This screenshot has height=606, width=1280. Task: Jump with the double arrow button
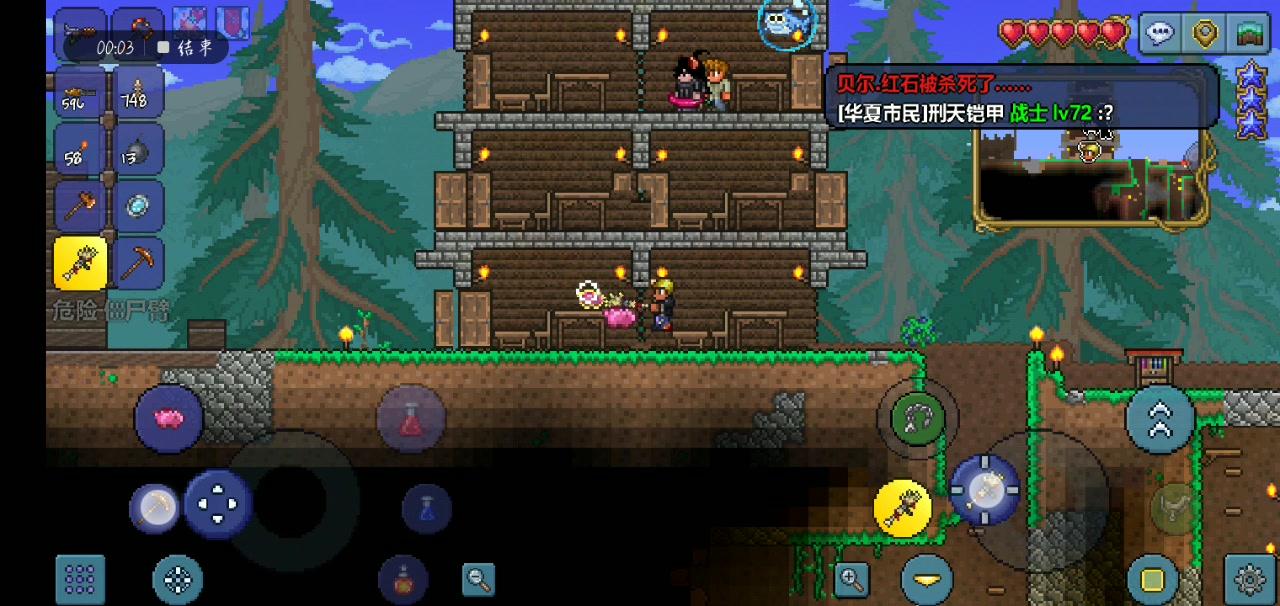(x=1160, y=419)
